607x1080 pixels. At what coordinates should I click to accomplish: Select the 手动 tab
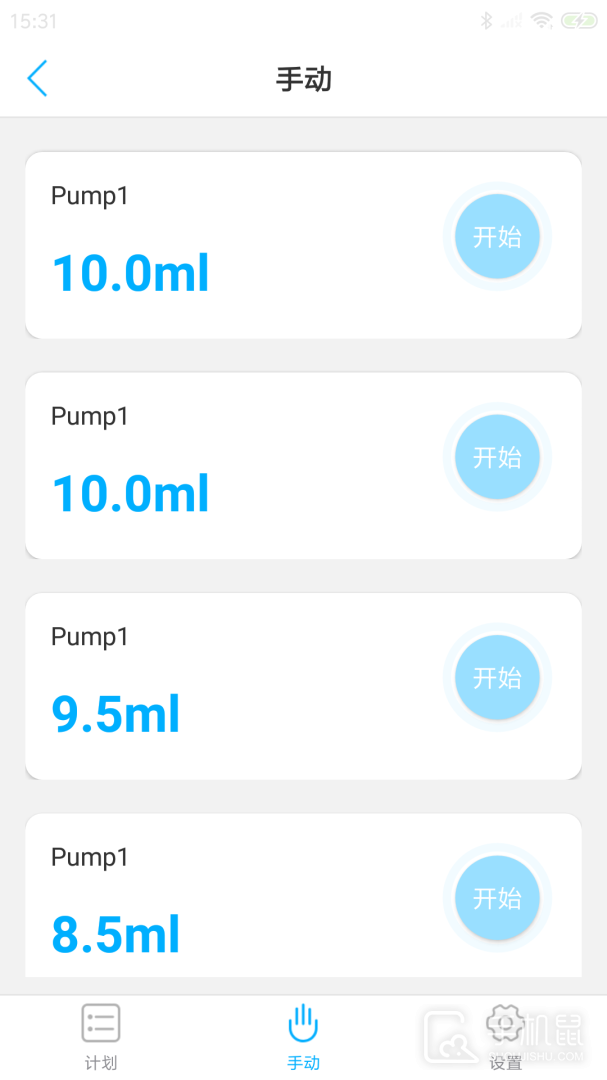tap(303, 1035)
